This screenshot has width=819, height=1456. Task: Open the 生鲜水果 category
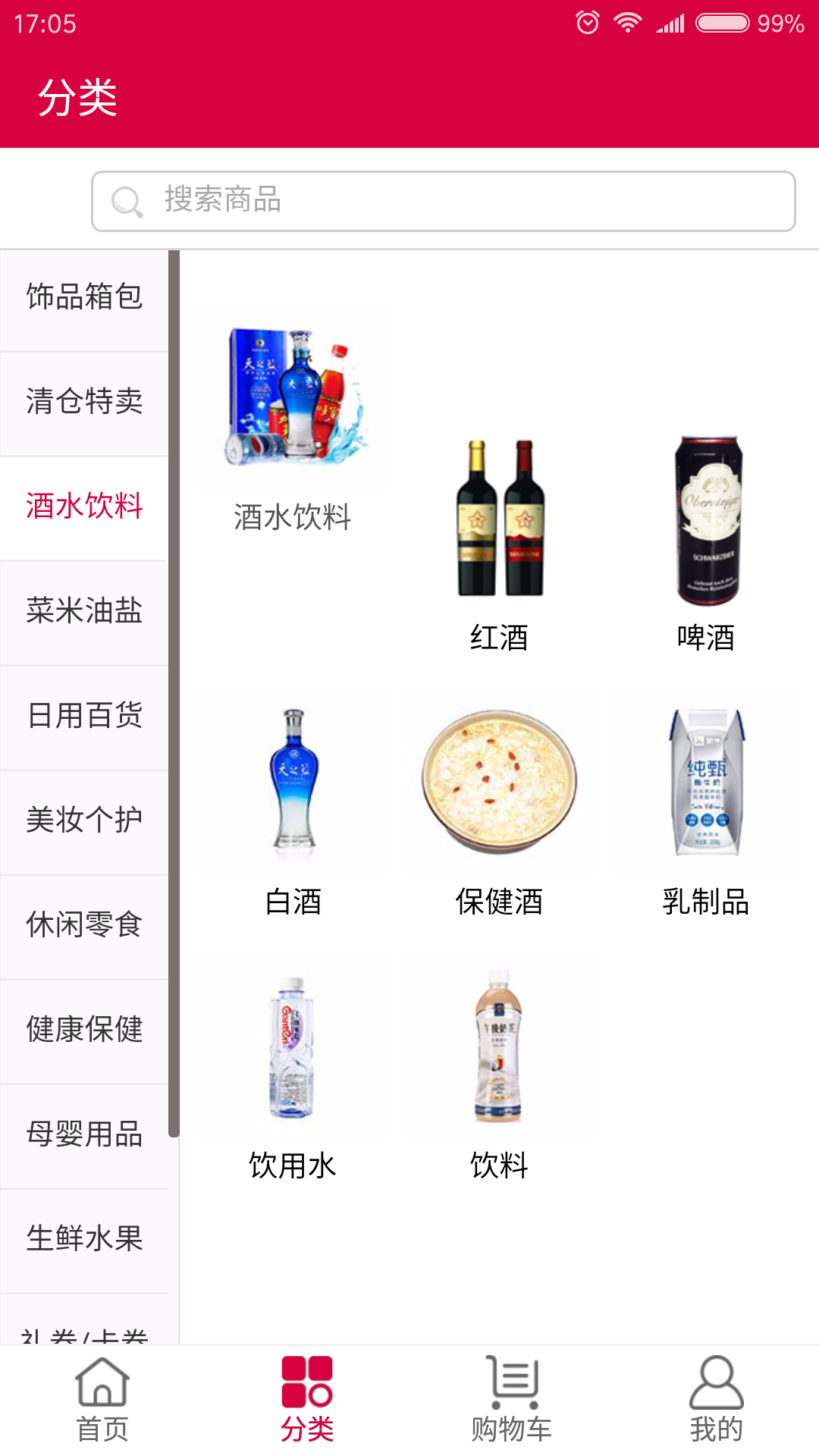(x=84, y=1239)
